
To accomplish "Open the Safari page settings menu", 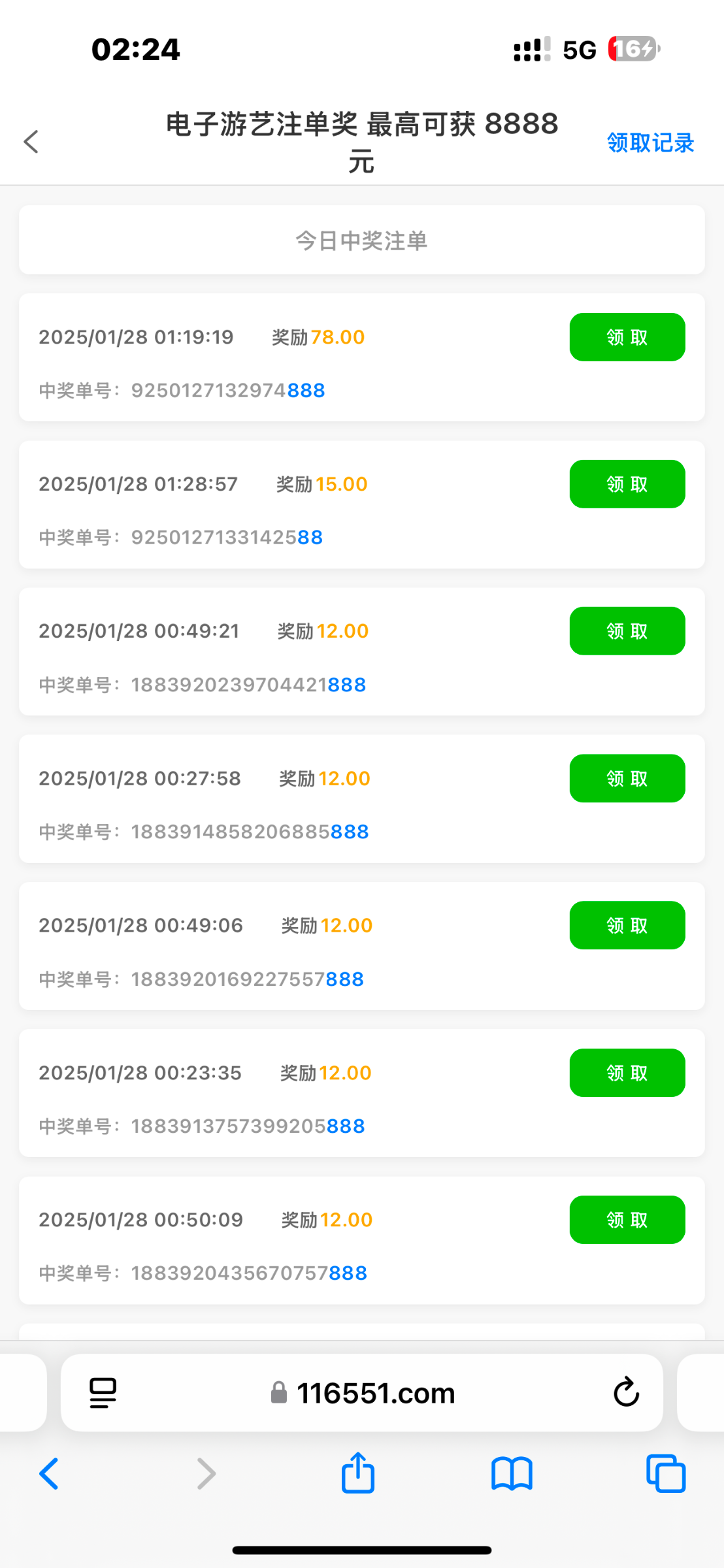I will click(103, 1393).
